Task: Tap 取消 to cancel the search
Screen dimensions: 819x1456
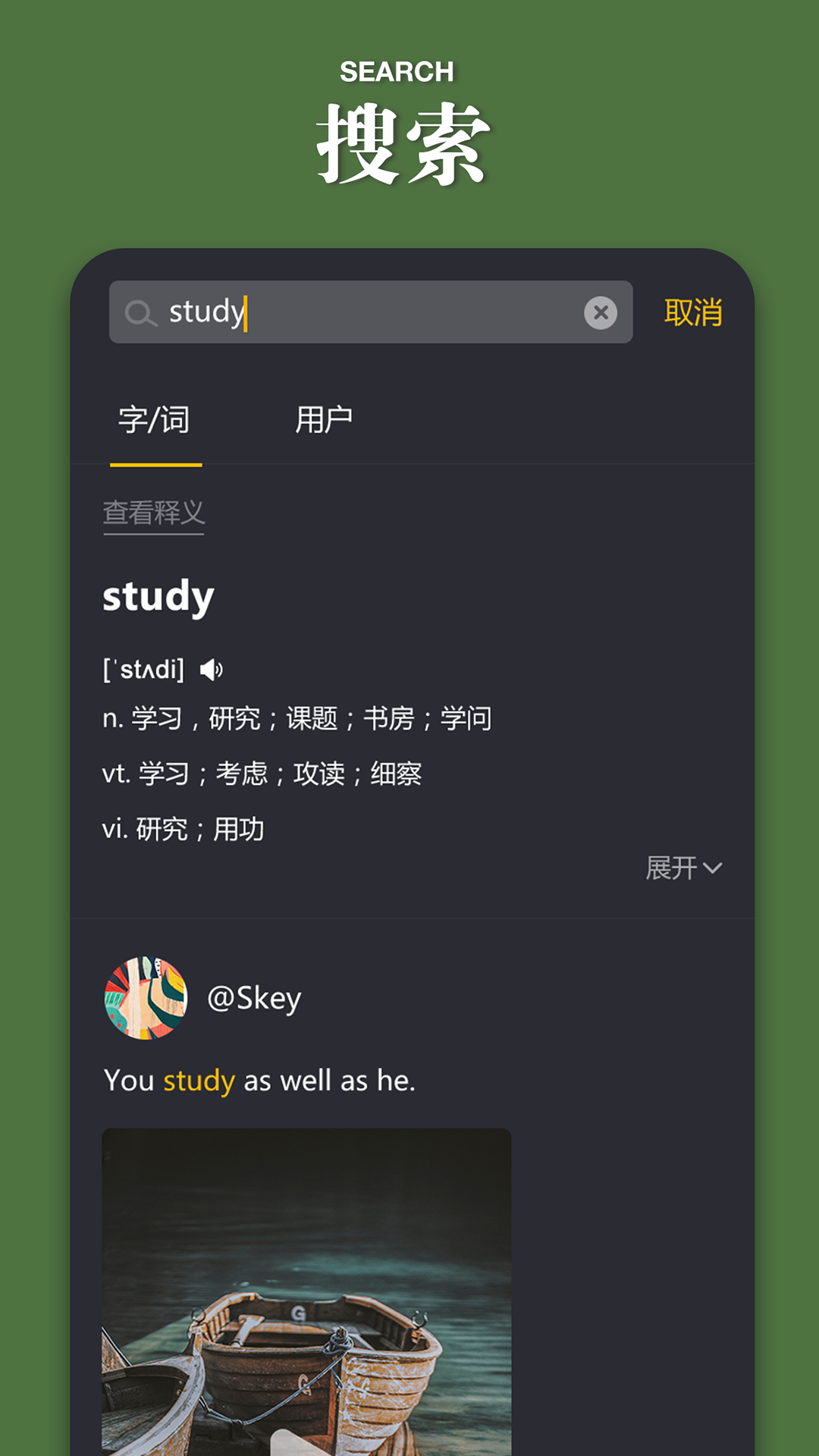Action: [692, 311]
